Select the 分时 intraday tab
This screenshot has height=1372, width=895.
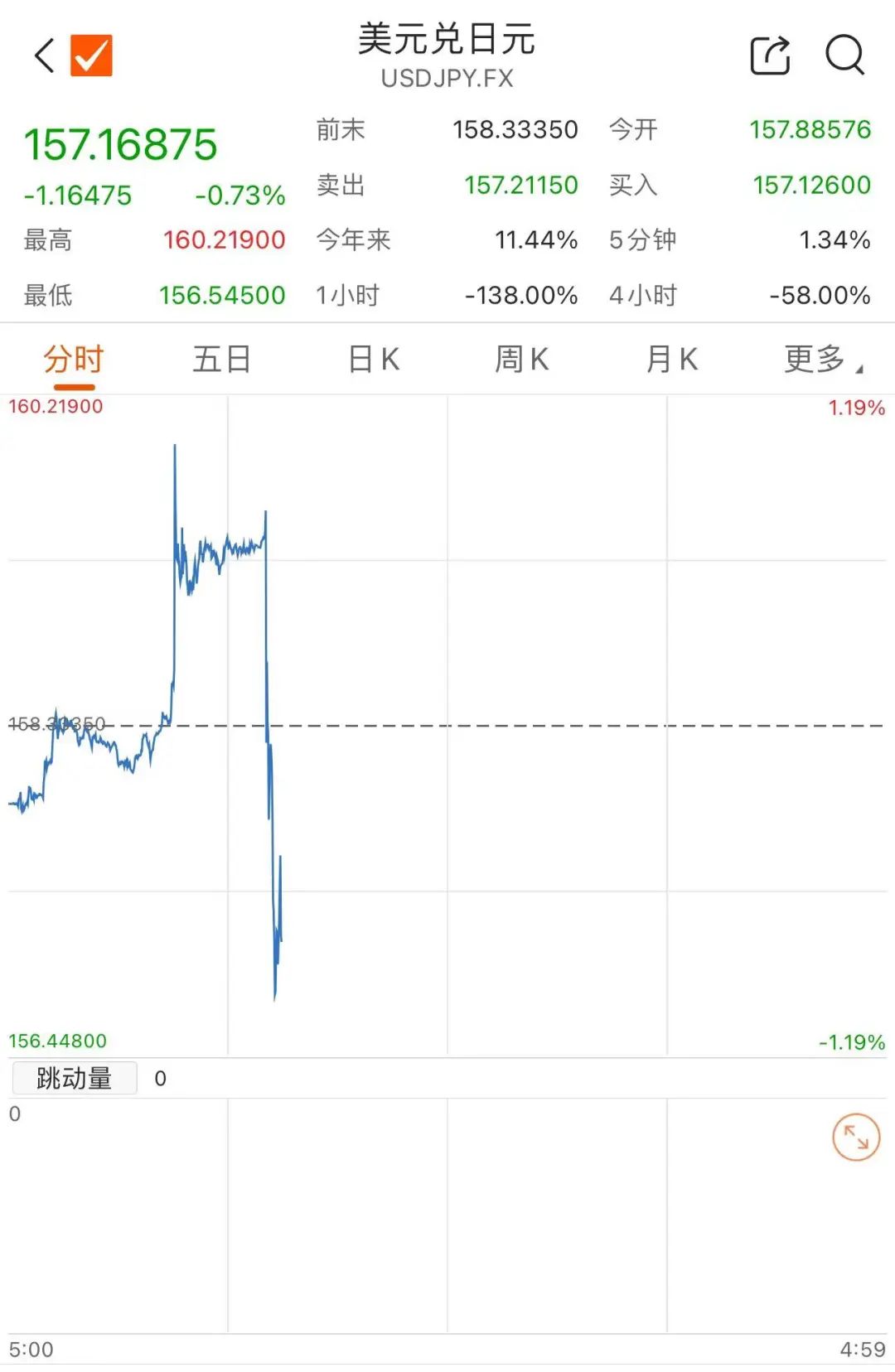coord(74,360)
